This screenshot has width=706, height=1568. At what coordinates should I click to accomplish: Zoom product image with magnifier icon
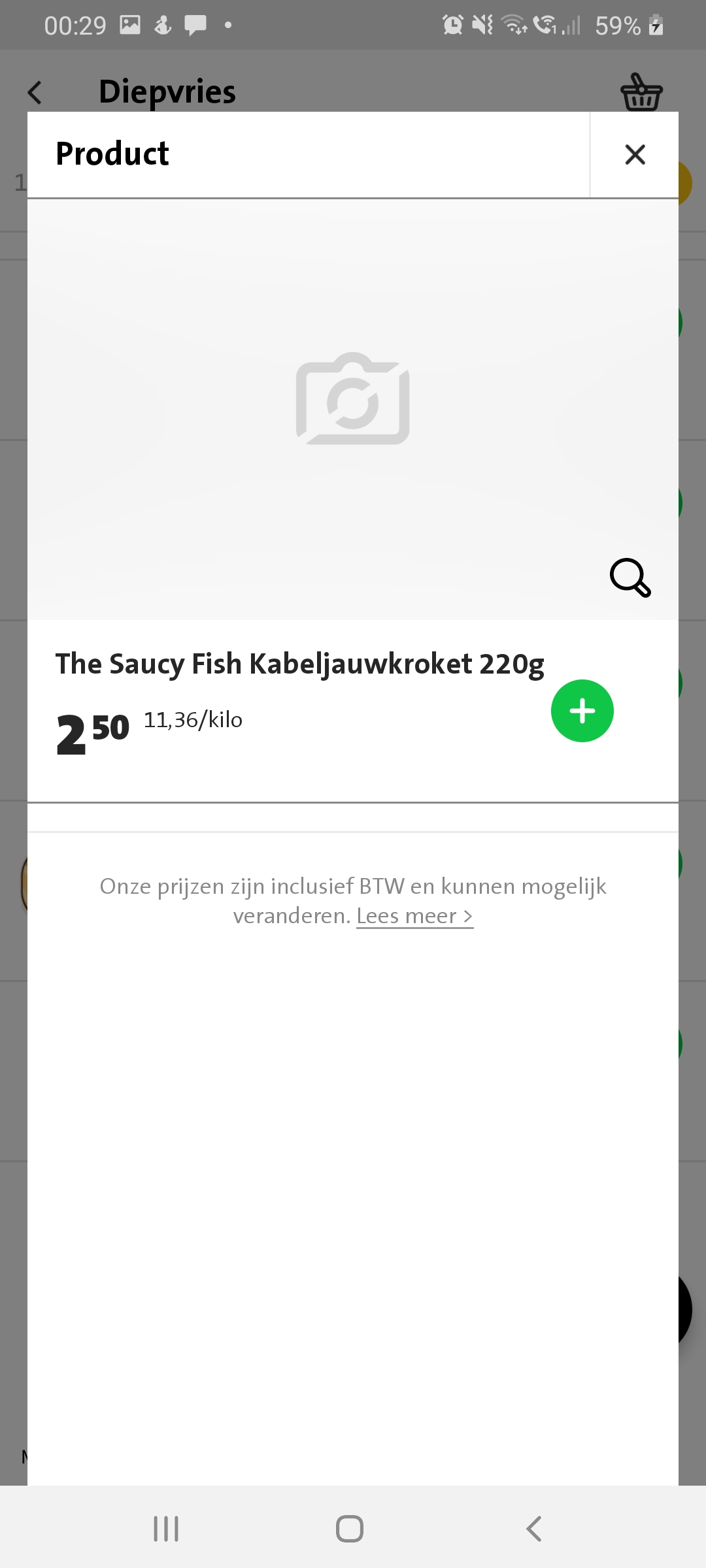630,578
